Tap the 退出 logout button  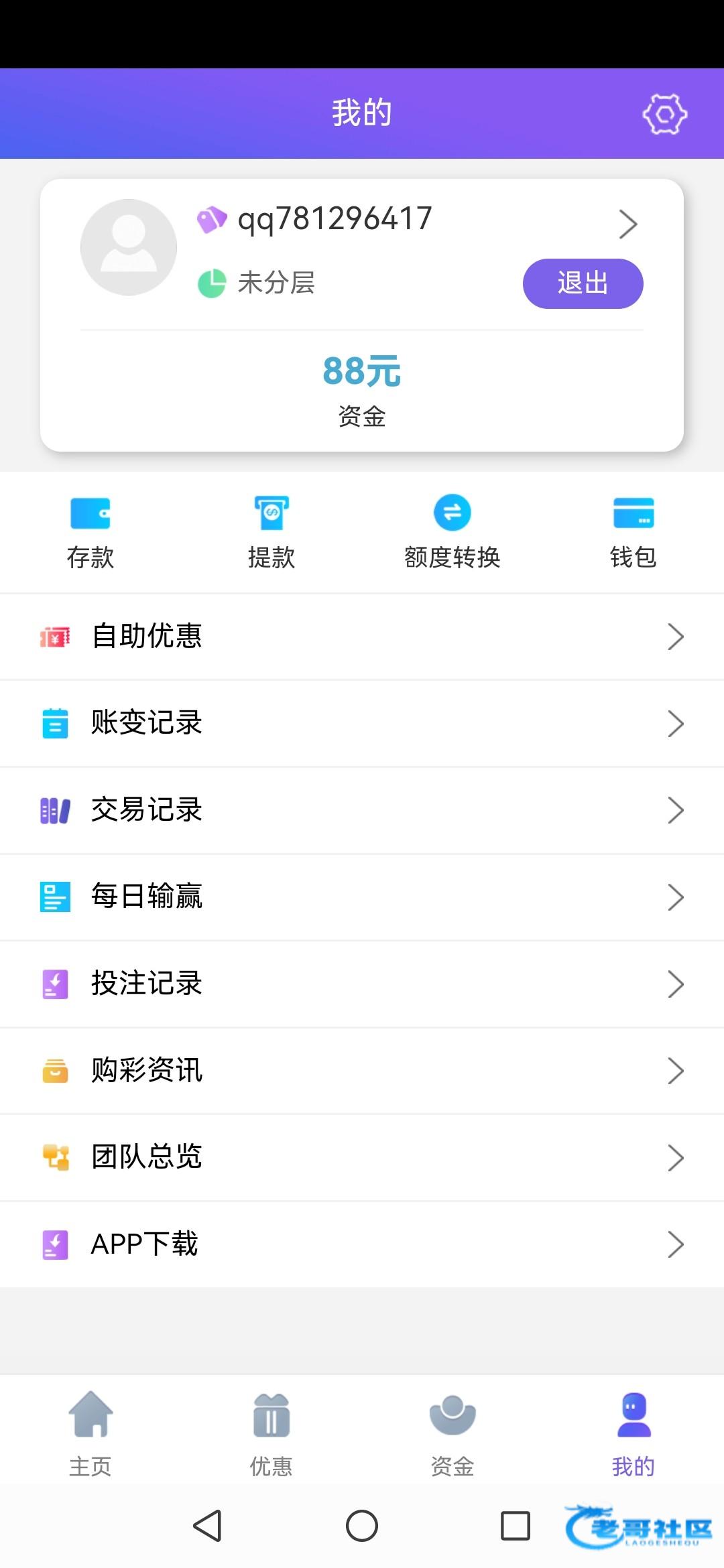[x=583, y=283]
